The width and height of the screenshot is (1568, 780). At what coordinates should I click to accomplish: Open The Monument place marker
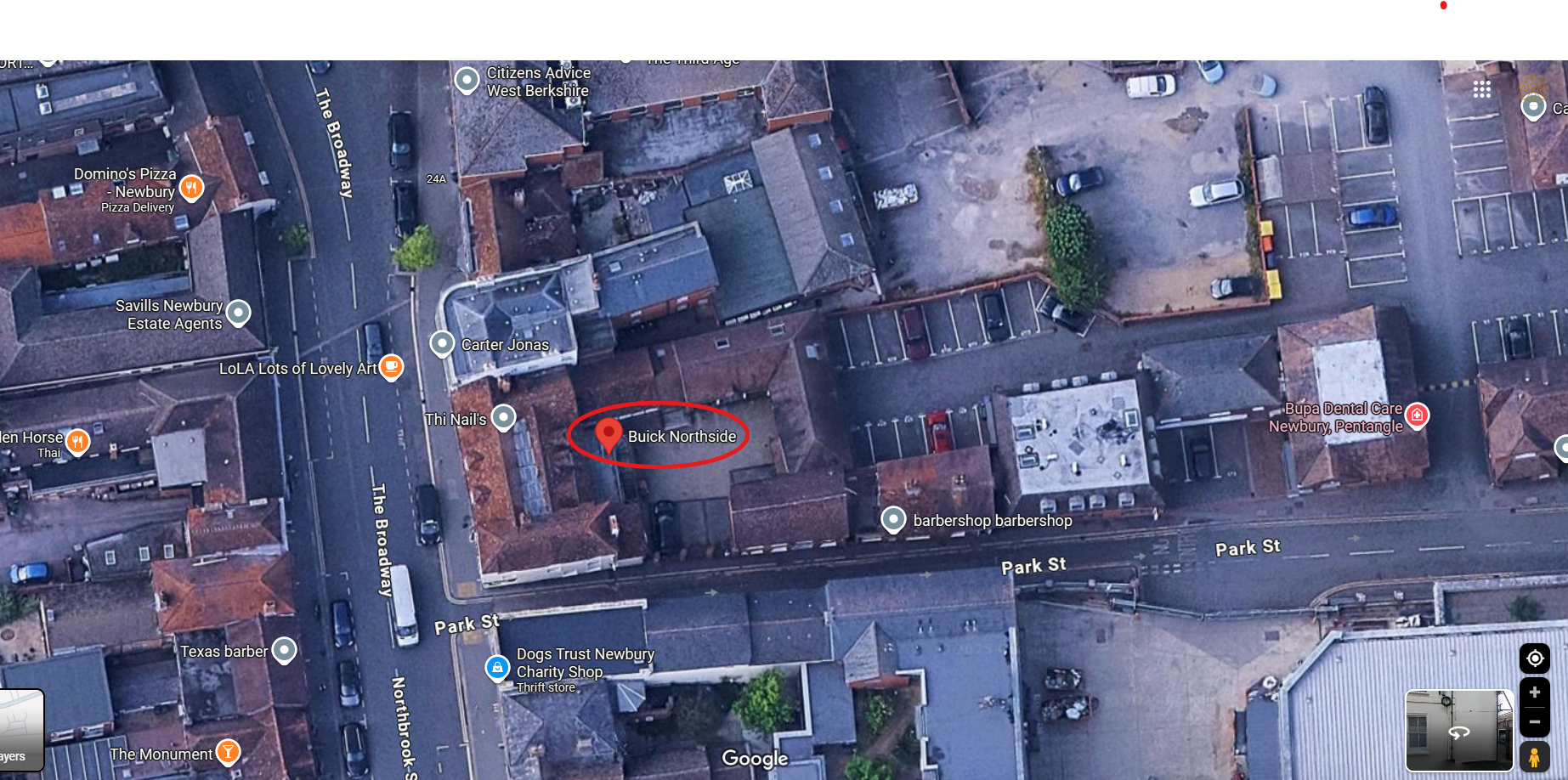[228, 752]
